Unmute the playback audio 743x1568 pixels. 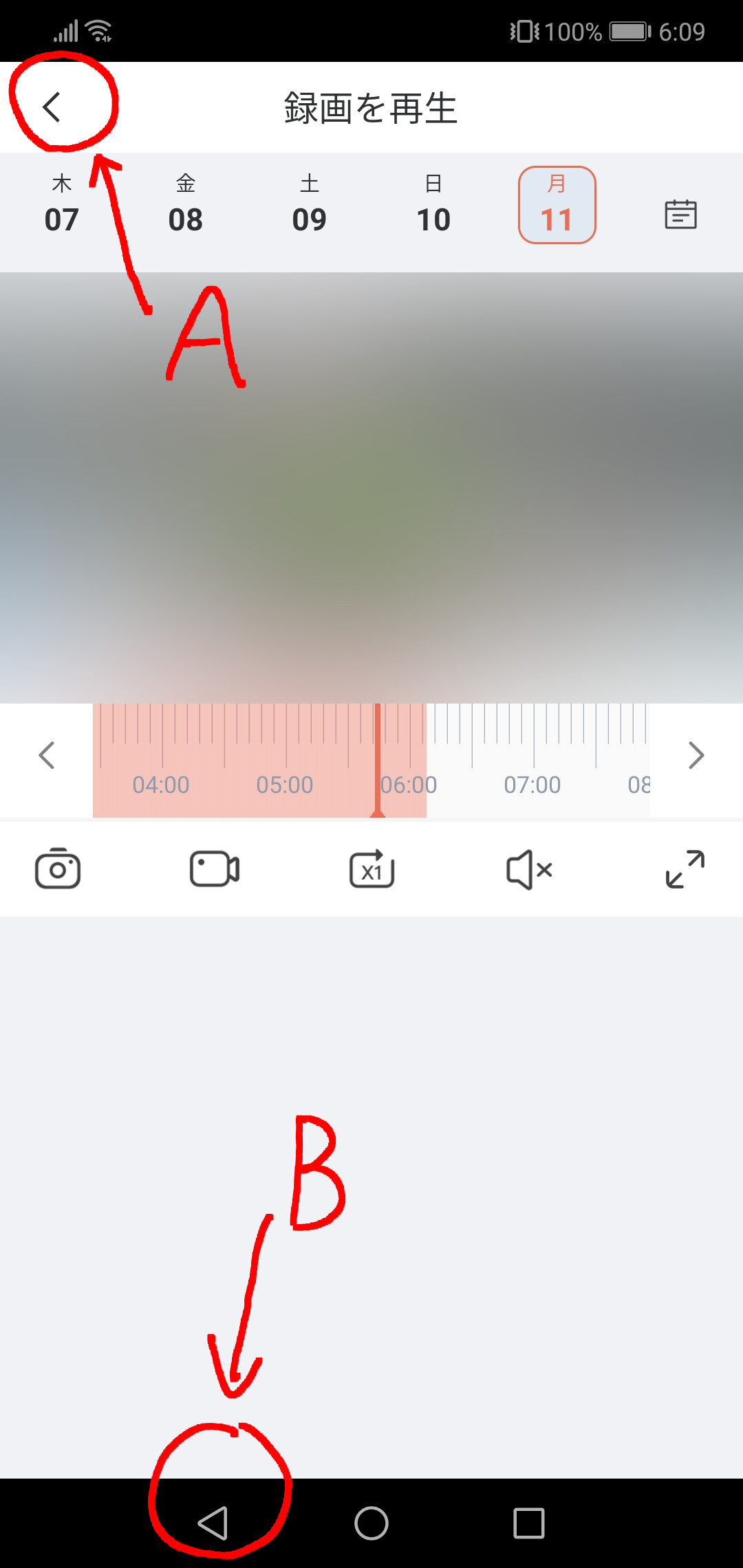pos(528,869)
